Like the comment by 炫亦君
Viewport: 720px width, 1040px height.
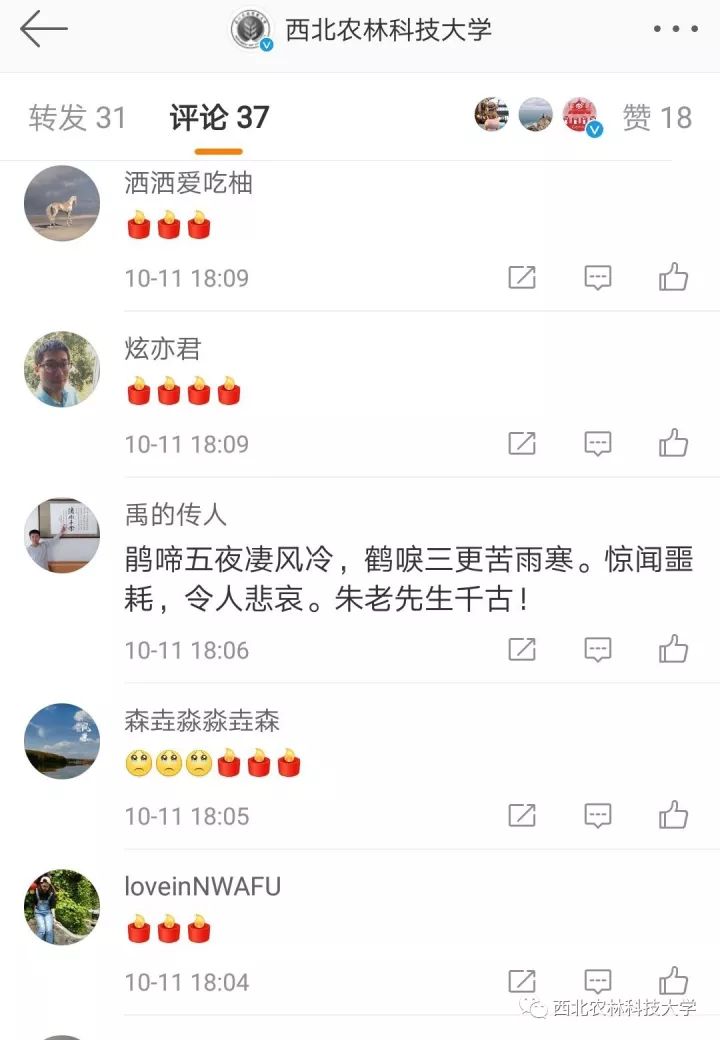click(x=673, y=443)
